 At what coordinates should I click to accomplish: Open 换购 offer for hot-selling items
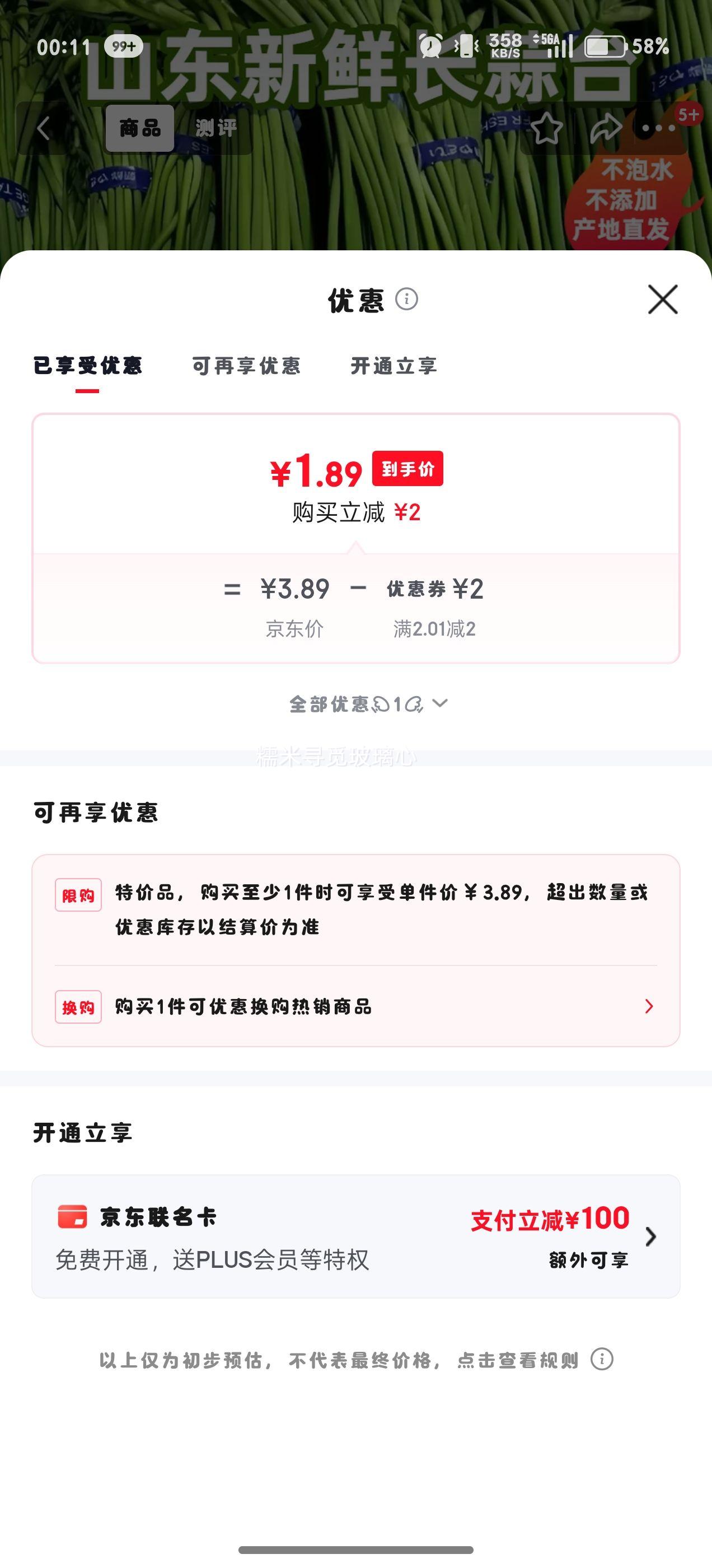[356, 1006]
